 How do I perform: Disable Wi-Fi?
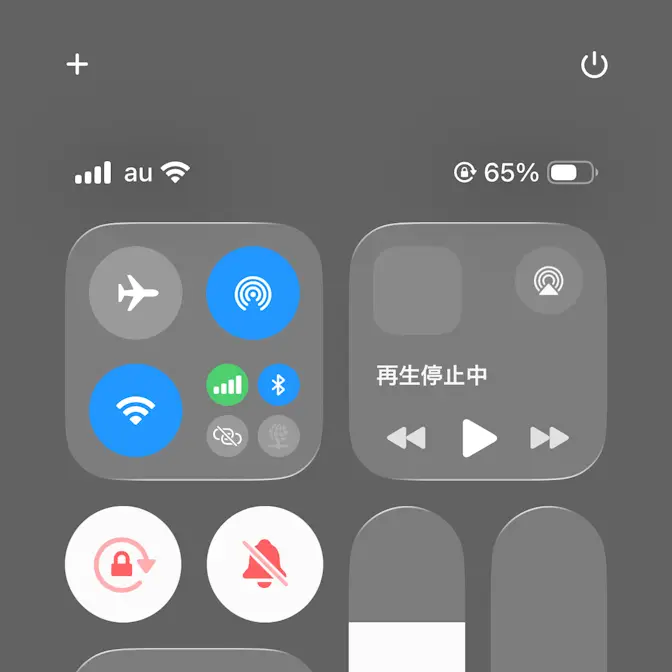click(136, 408)
